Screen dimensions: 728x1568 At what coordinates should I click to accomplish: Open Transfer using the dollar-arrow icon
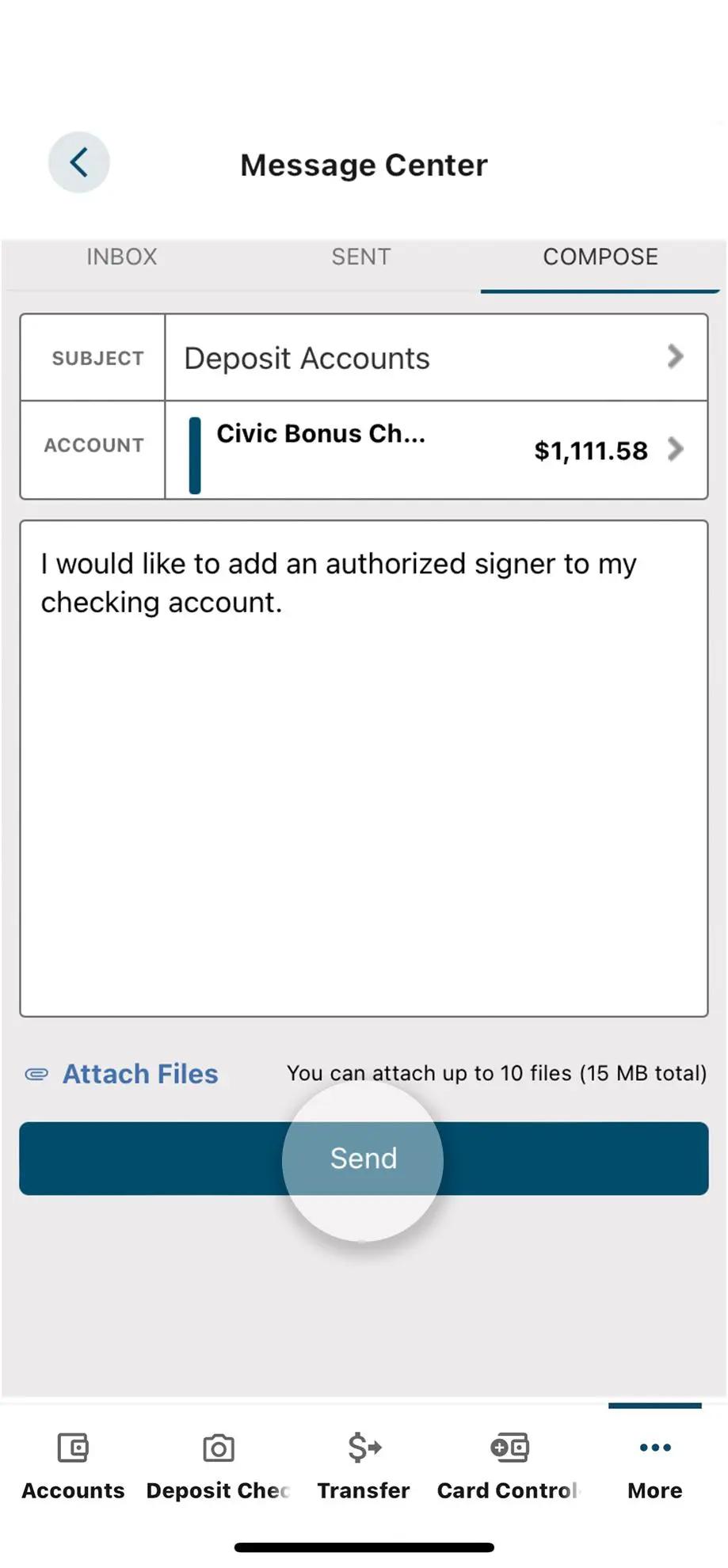(x=363, y=1447)
